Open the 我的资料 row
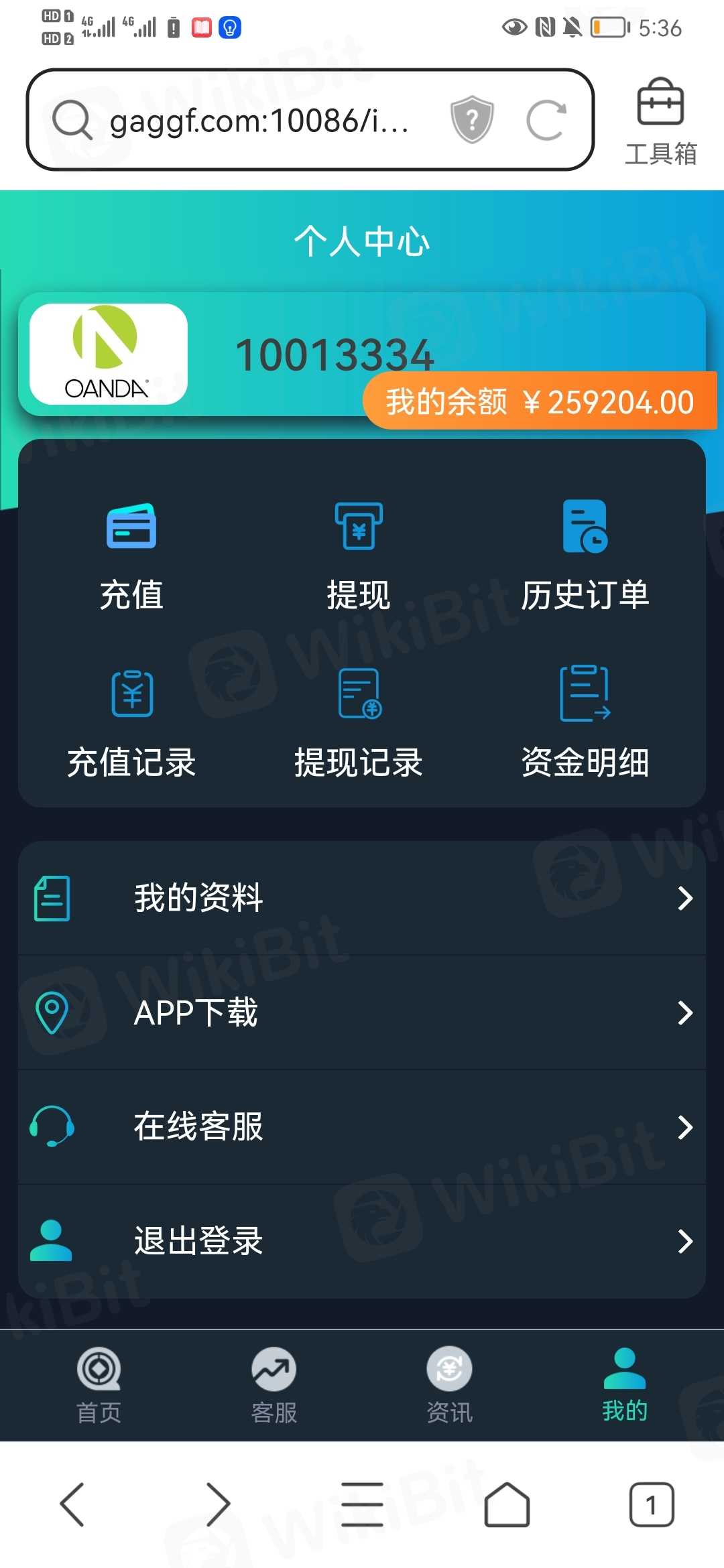The height and width of the screenshot is (1568, 724). (362, 898)
